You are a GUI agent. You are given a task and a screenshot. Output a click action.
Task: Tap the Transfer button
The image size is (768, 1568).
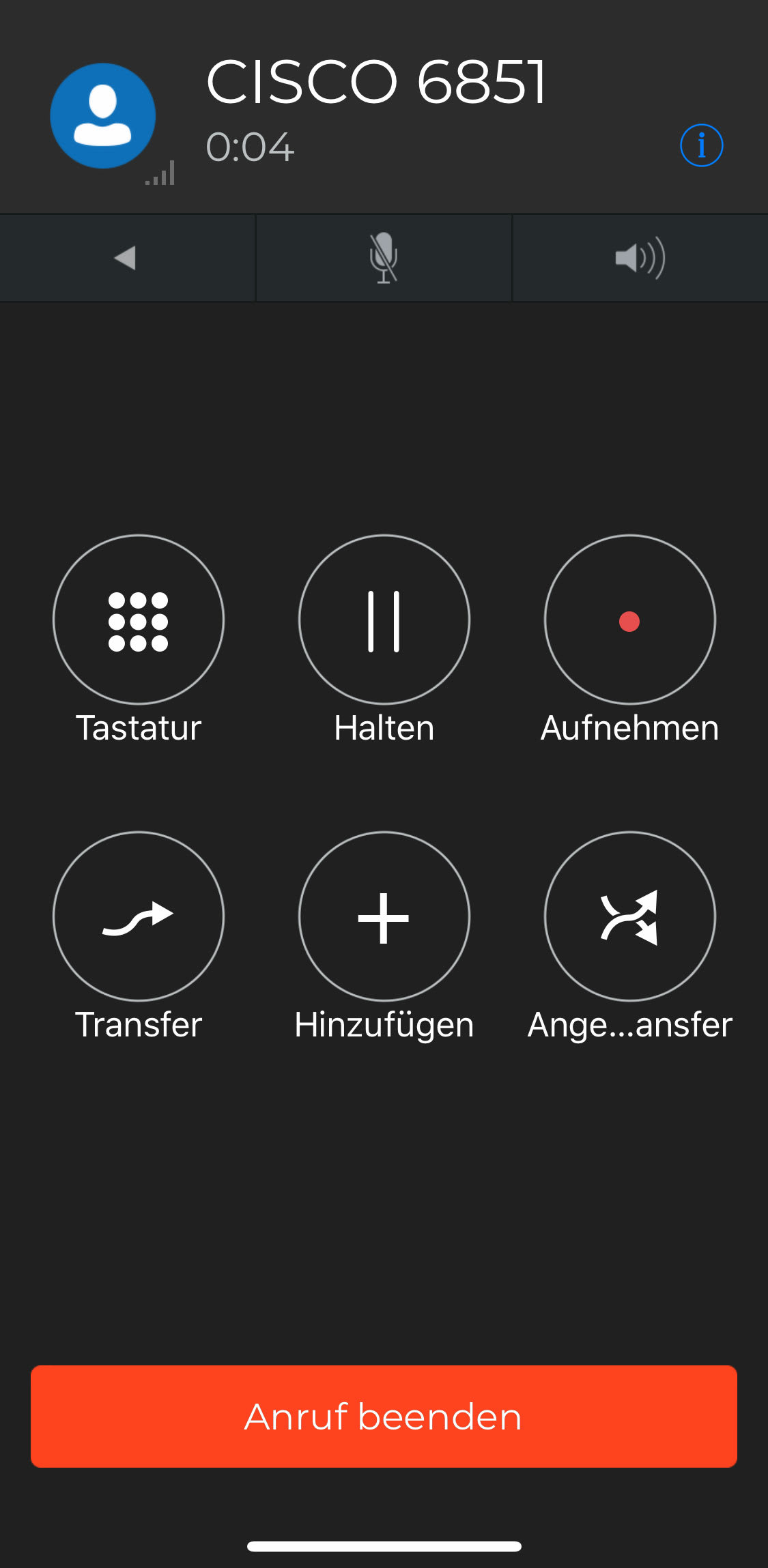tap(139, 916)
